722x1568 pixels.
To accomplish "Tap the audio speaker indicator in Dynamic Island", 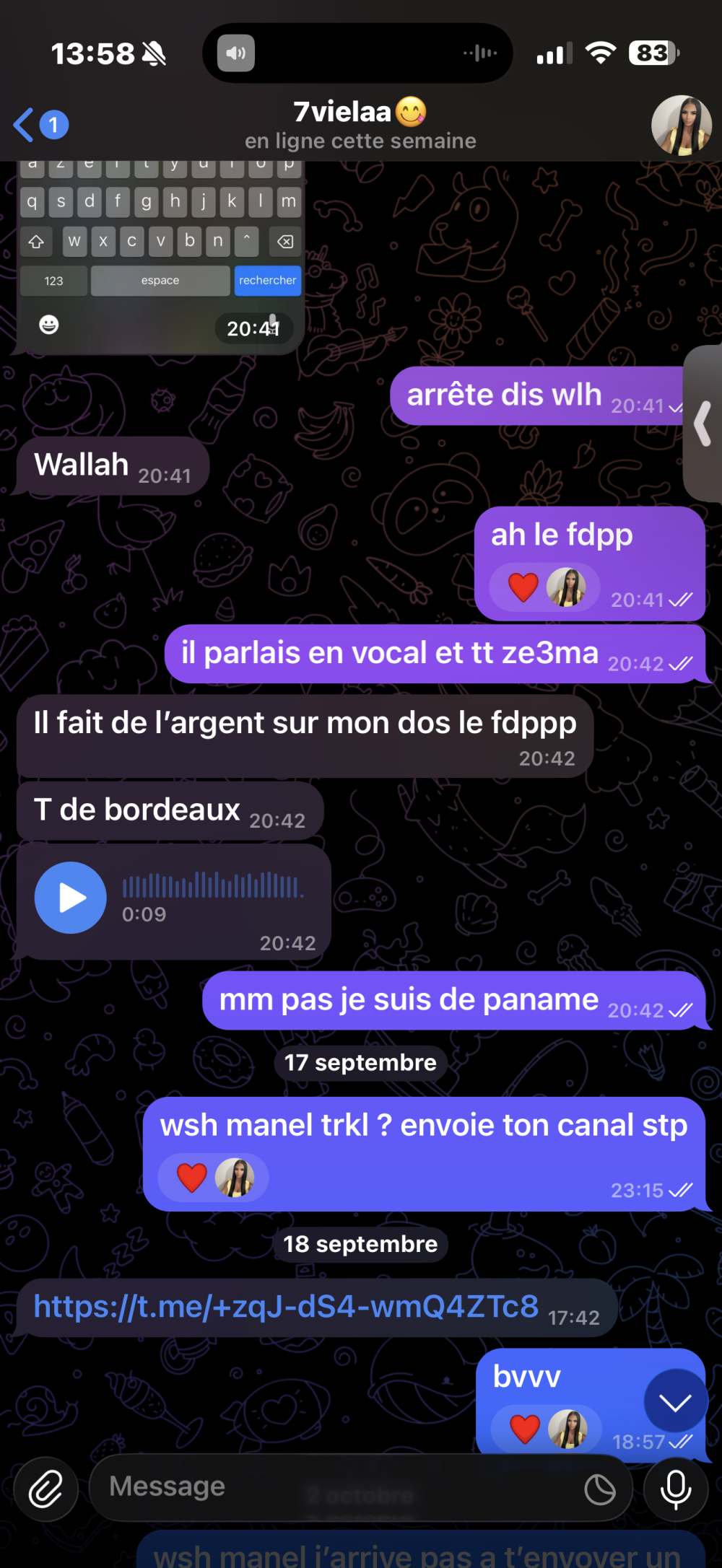I will tap(236, 53).
